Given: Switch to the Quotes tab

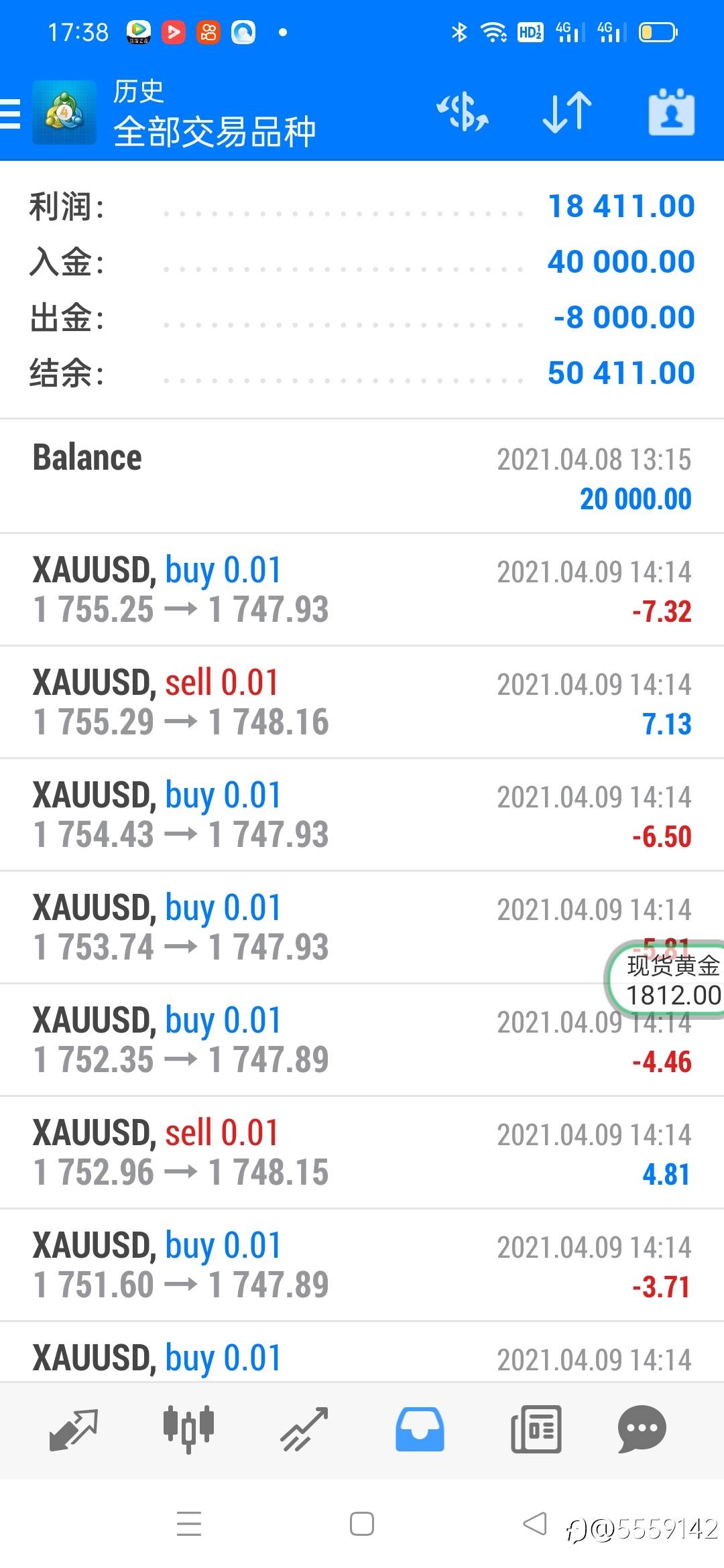Looking at the screenshot, I should [74, 1429].
